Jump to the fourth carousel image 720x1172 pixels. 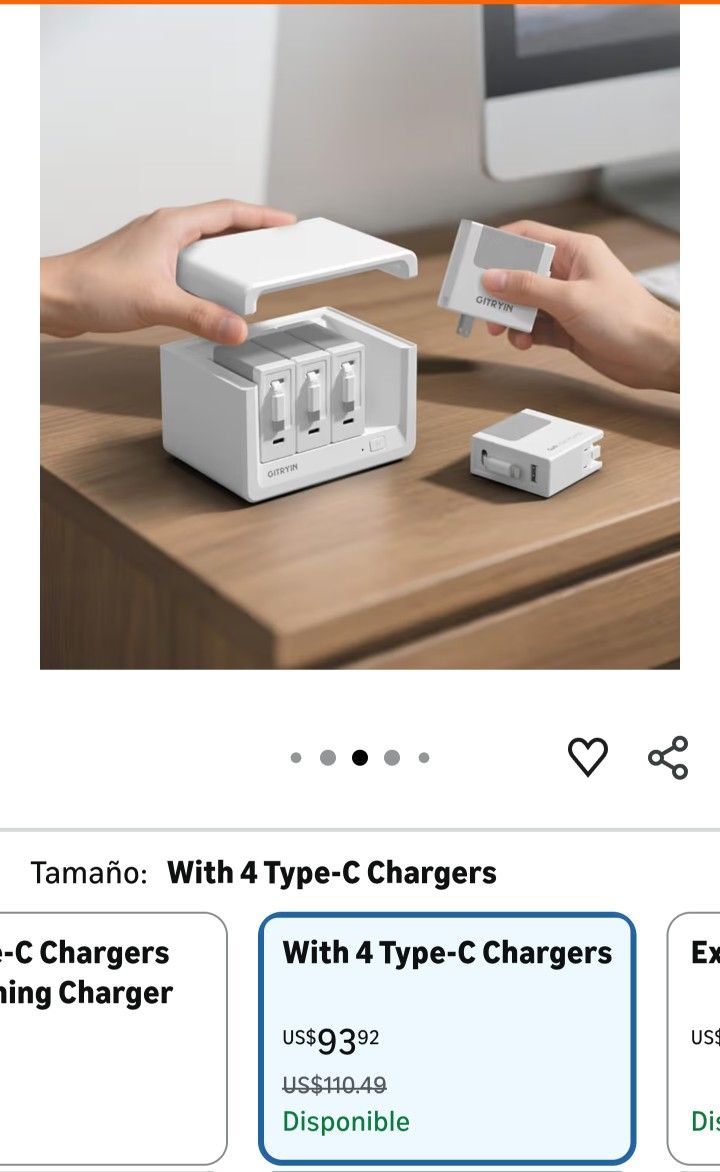(x=391, y=758)
